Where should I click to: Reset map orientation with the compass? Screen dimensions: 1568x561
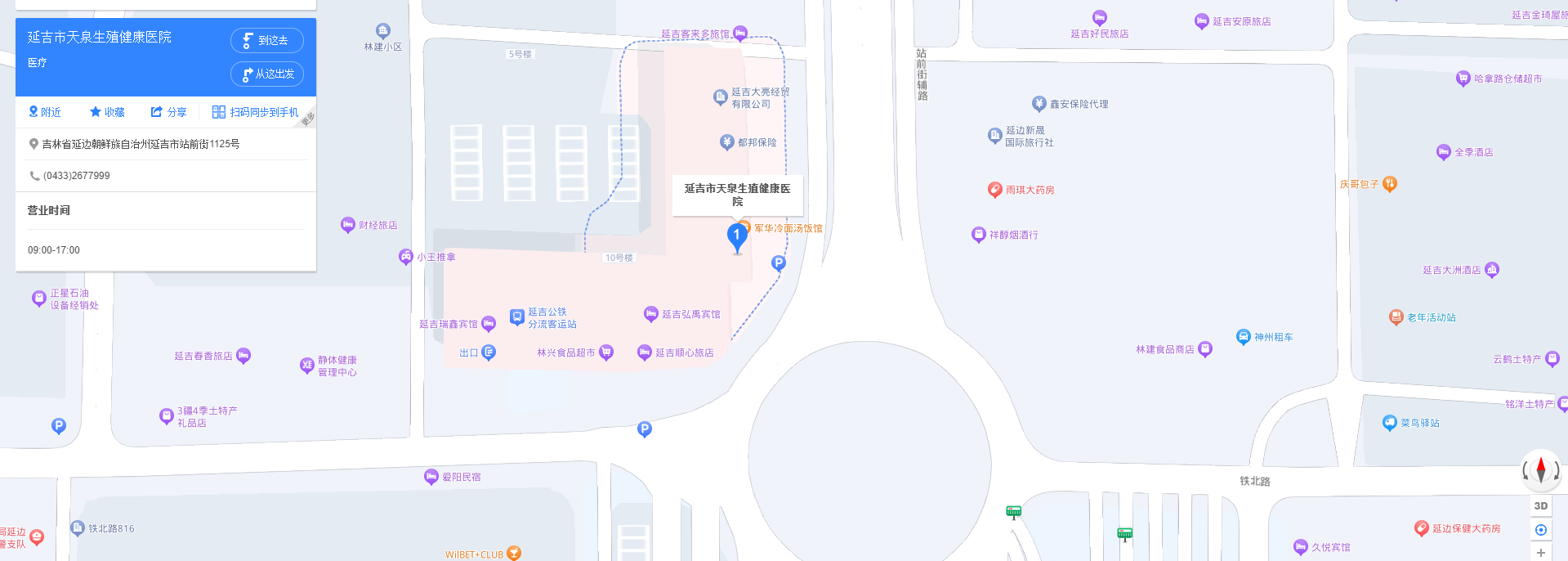(x=1540, y=470)
